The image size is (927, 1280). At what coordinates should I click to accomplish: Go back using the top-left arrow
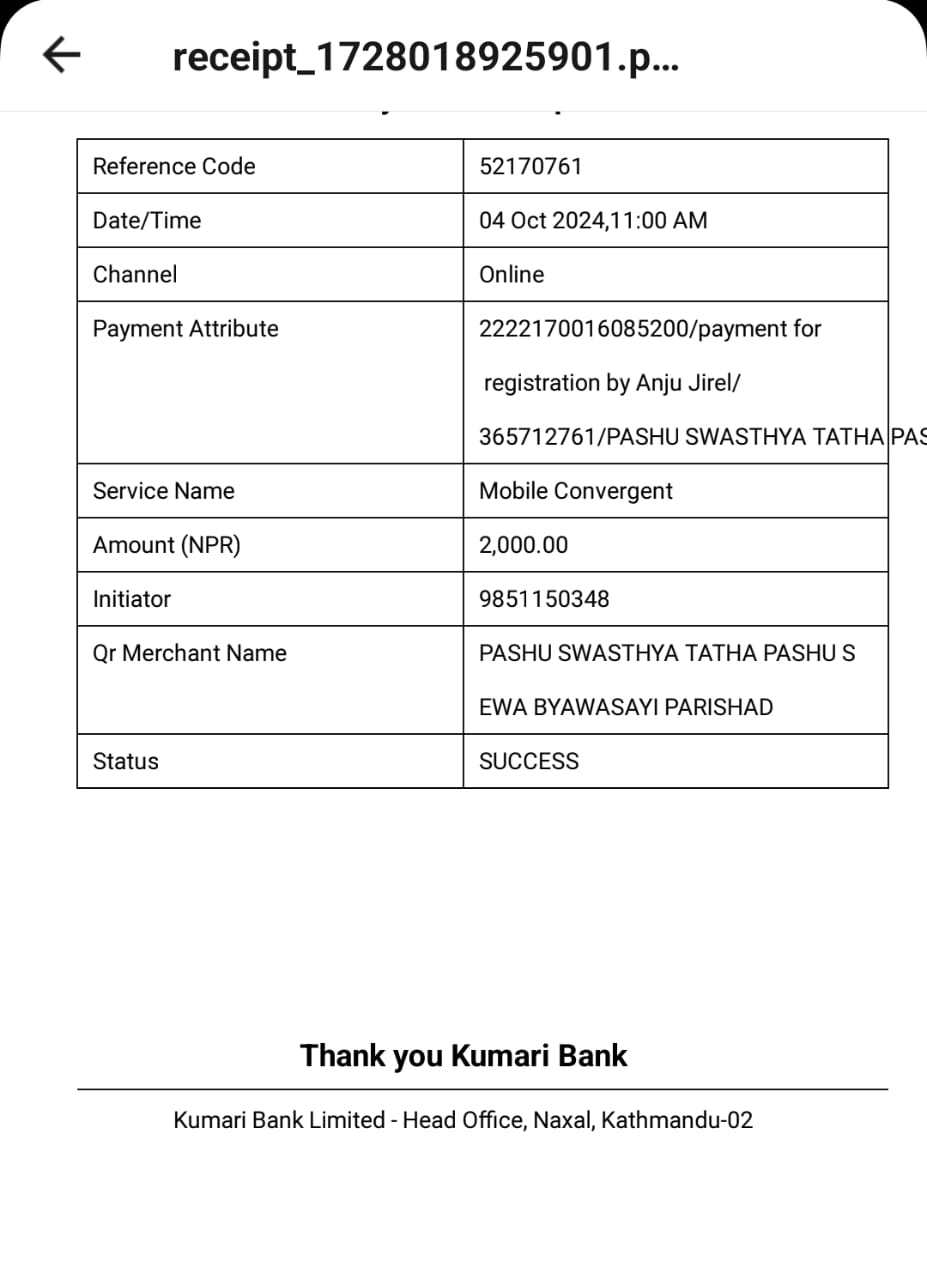click(x=61, y=55)
